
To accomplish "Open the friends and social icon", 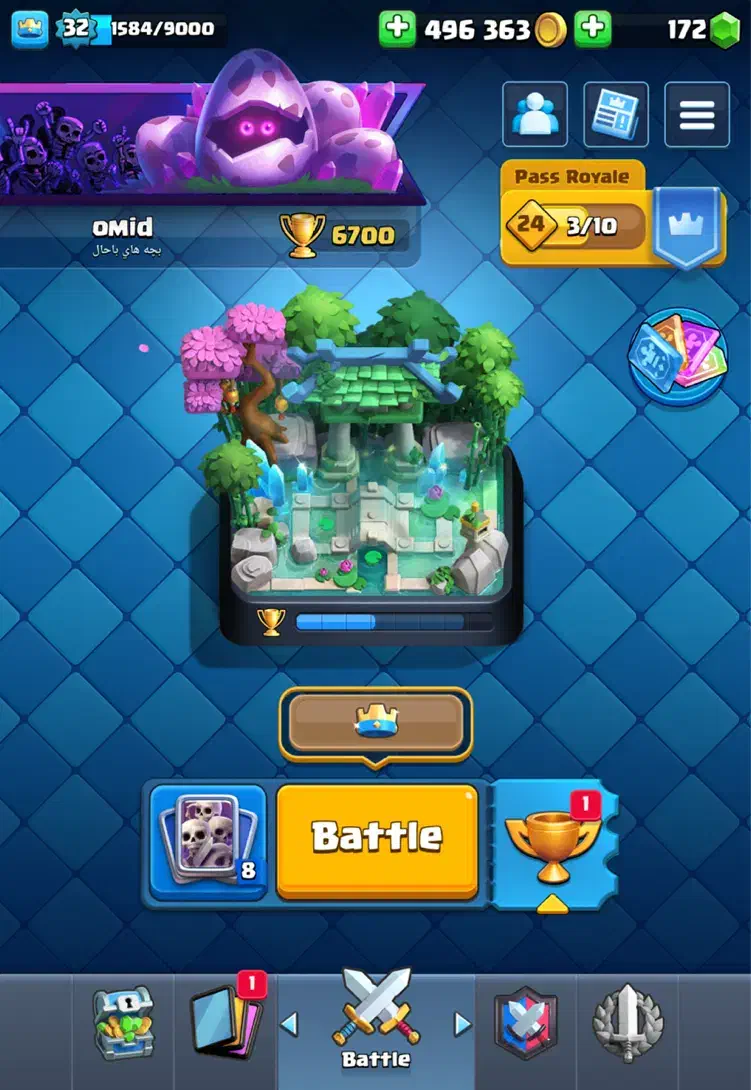I will 535,114.
